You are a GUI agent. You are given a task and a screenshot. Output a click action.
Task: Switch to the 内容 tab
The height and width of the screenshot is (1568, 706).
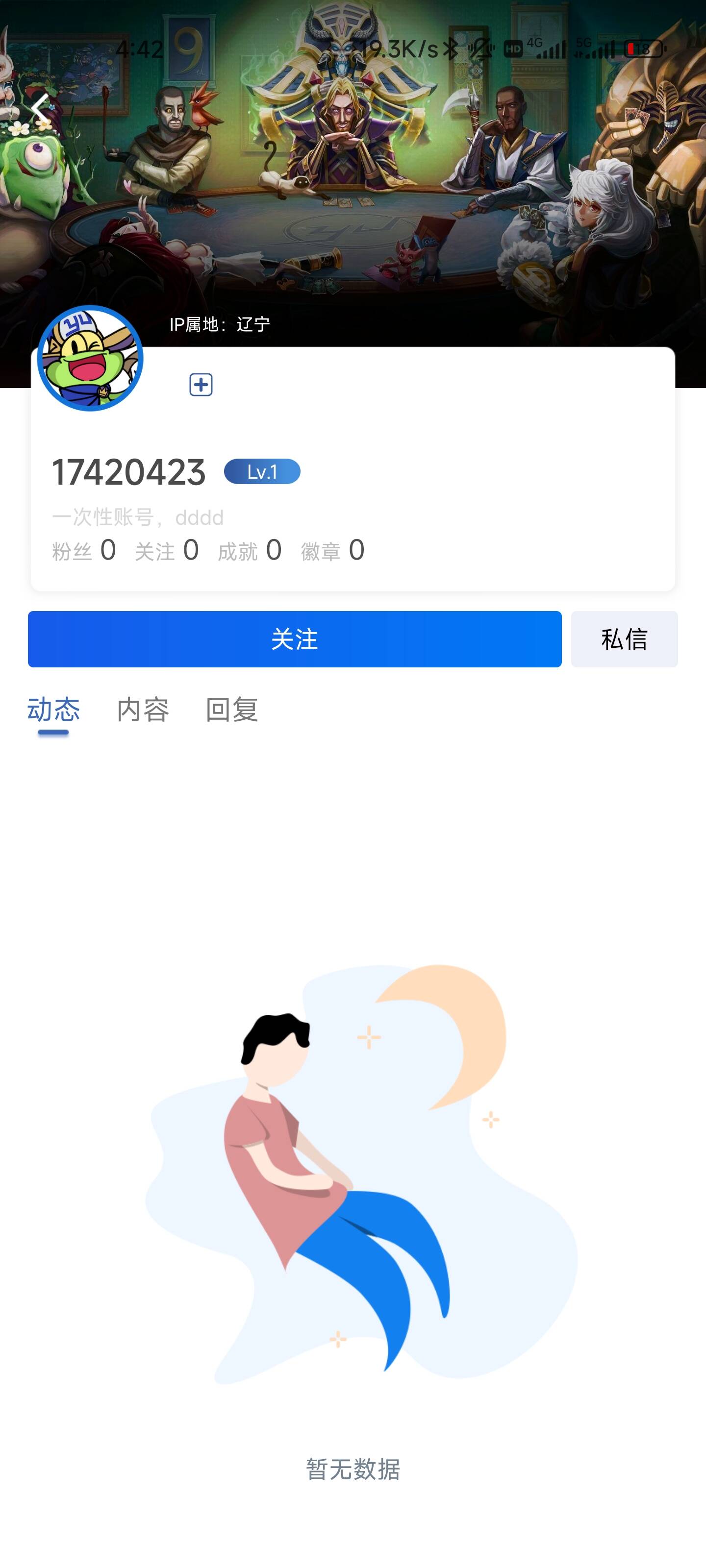143,710
